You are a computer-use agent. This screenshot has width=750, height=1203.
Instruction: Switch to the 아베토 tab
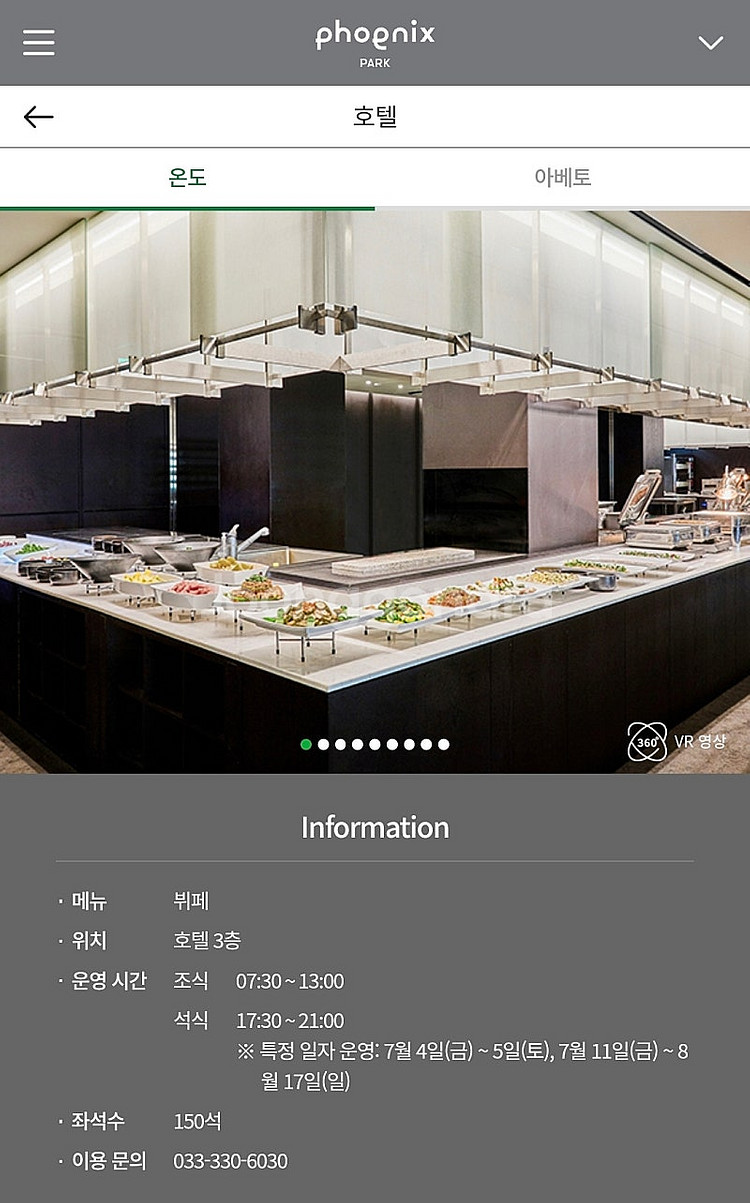562,178
